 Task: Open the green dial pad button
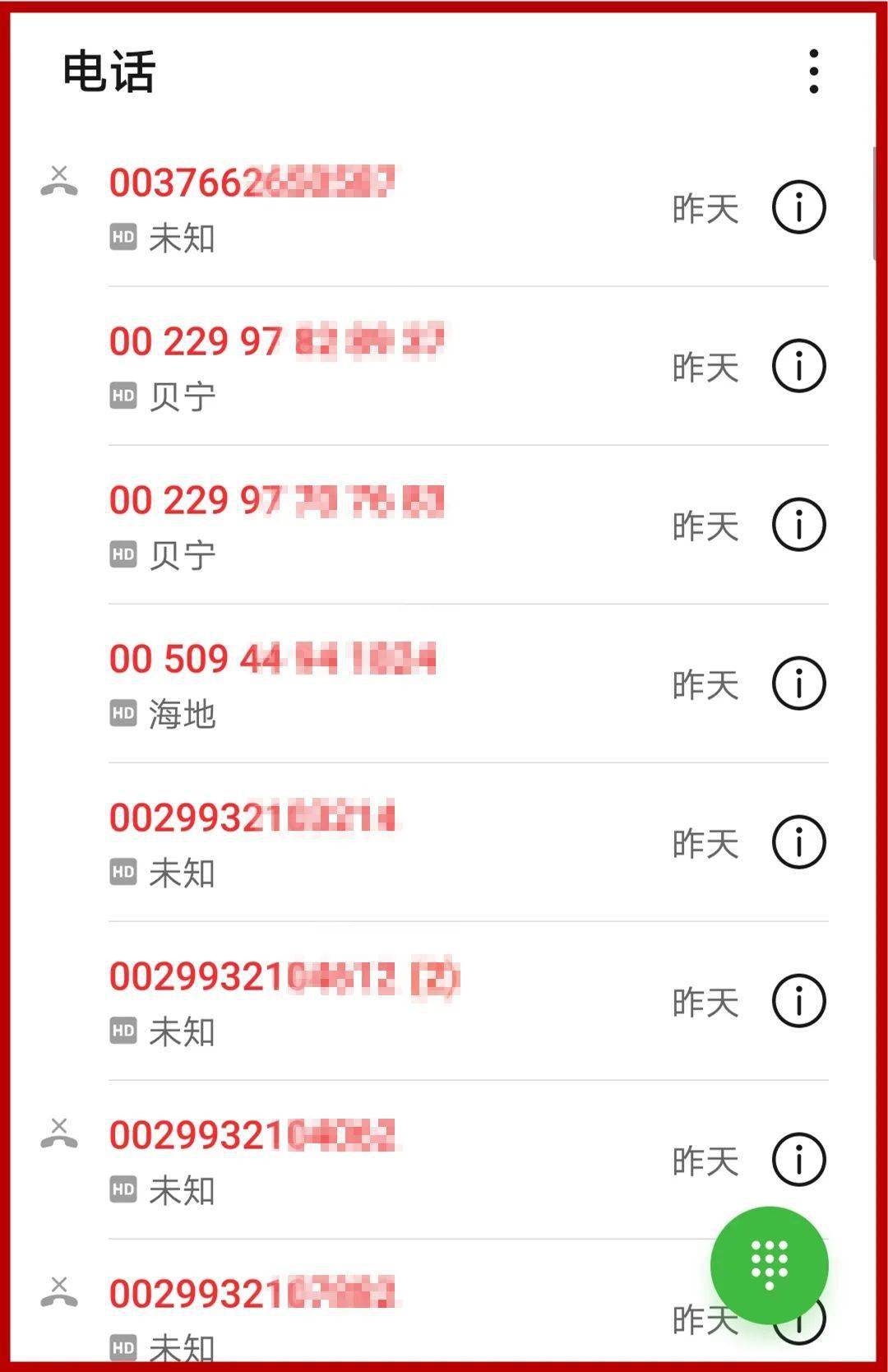point(769,1265)
